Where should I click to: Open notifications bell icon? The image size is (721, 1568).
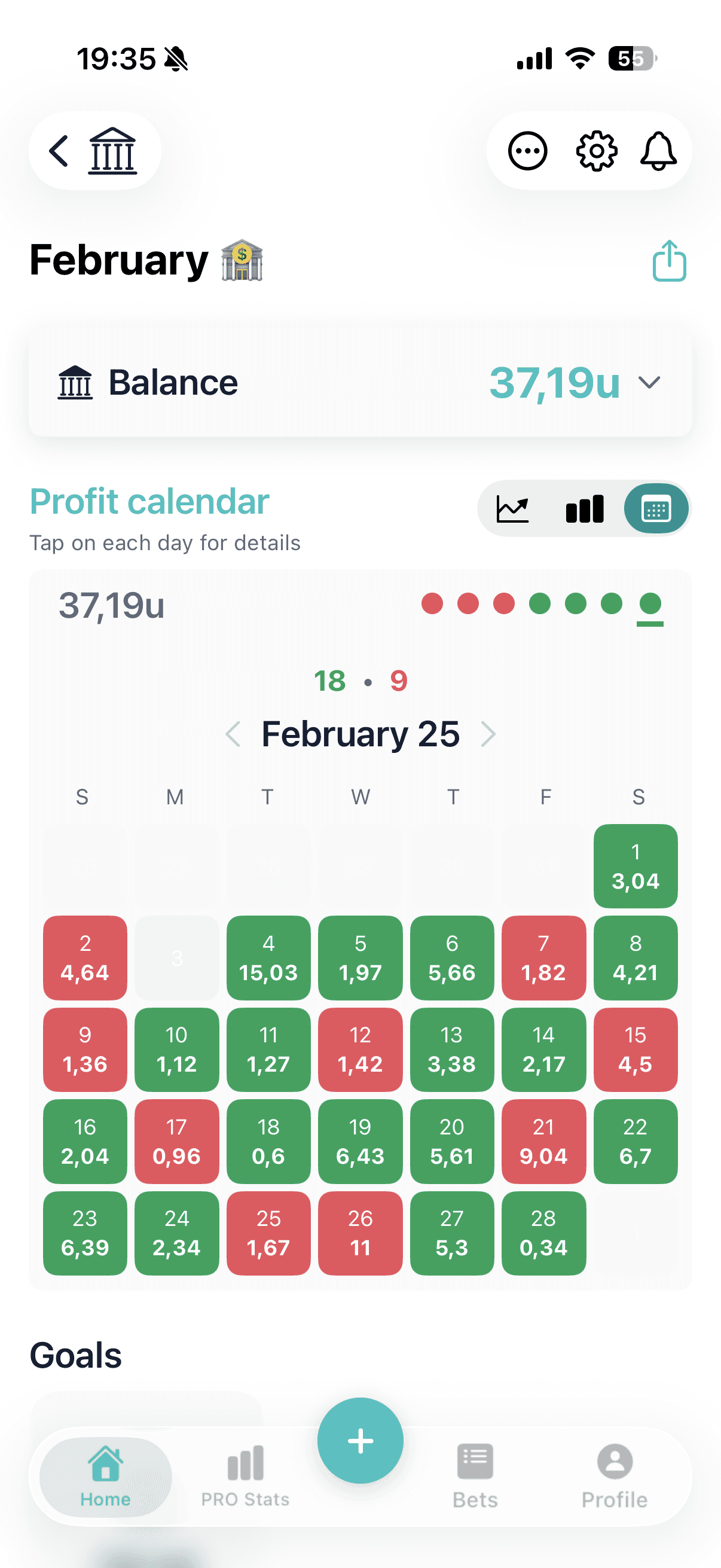pos(658,150)
